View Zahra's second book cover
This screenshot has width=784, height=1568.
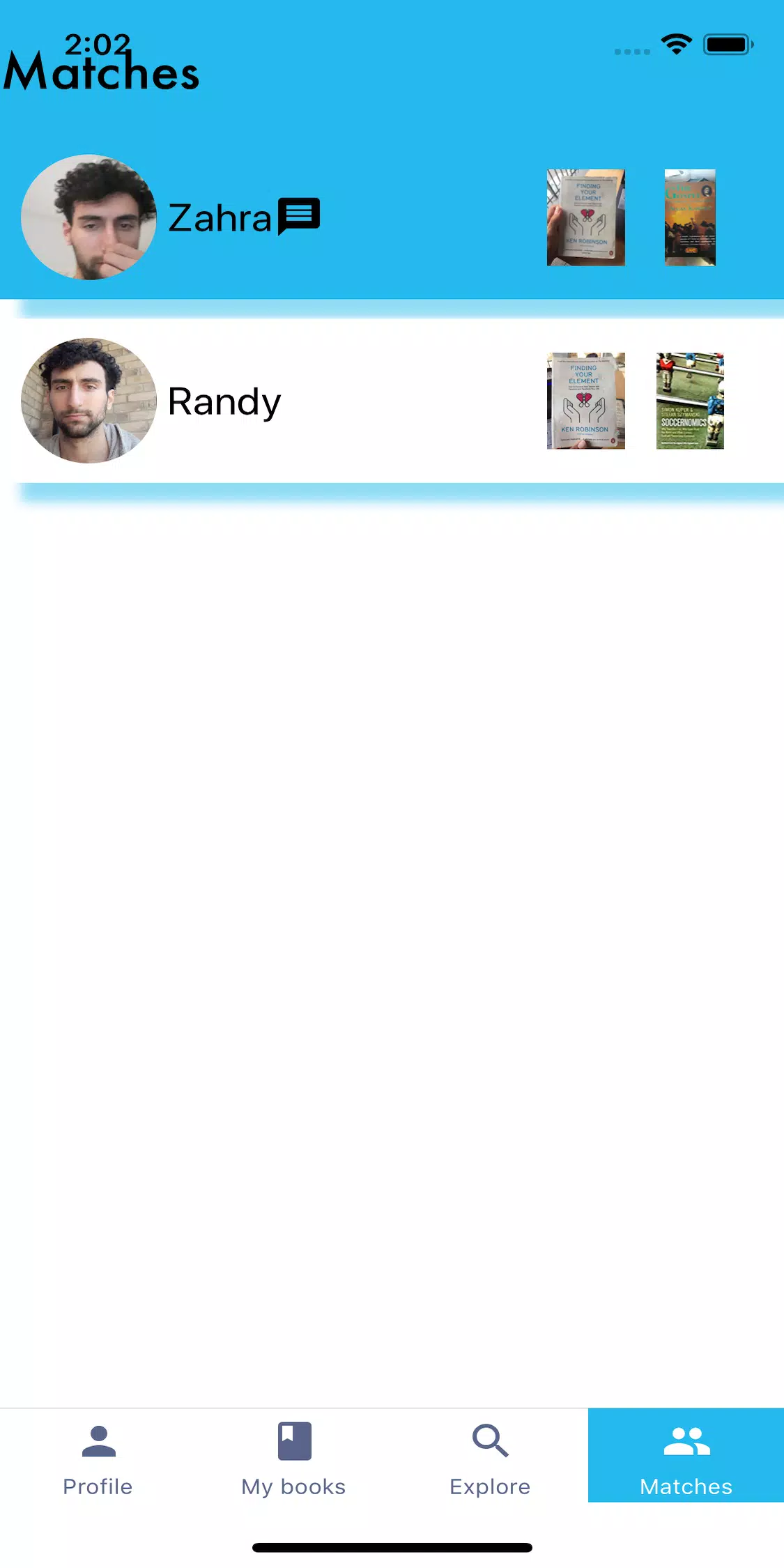point(690,217)
